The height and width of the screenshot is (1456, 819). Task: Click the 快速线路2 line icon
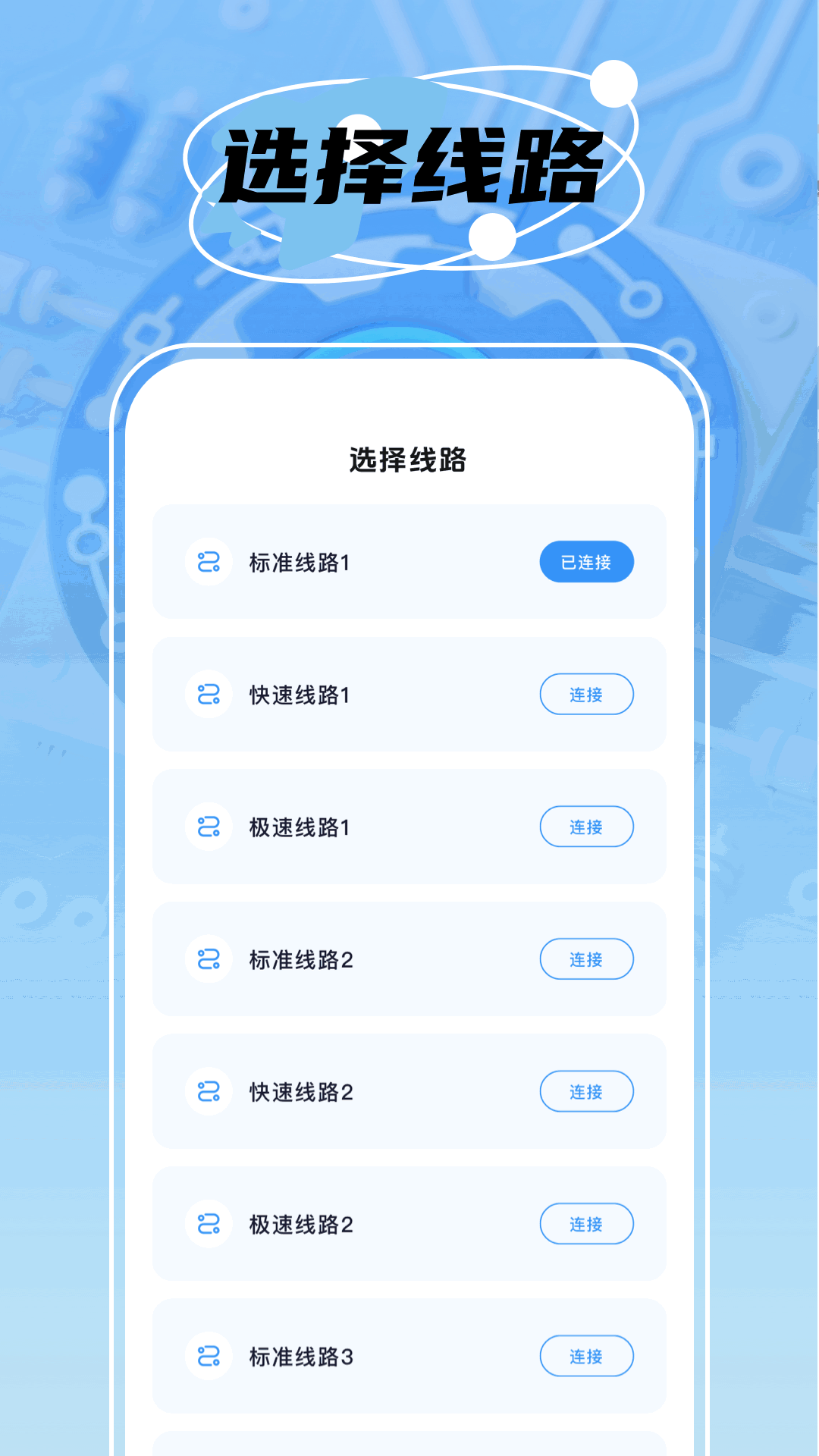pos(209,1092)
